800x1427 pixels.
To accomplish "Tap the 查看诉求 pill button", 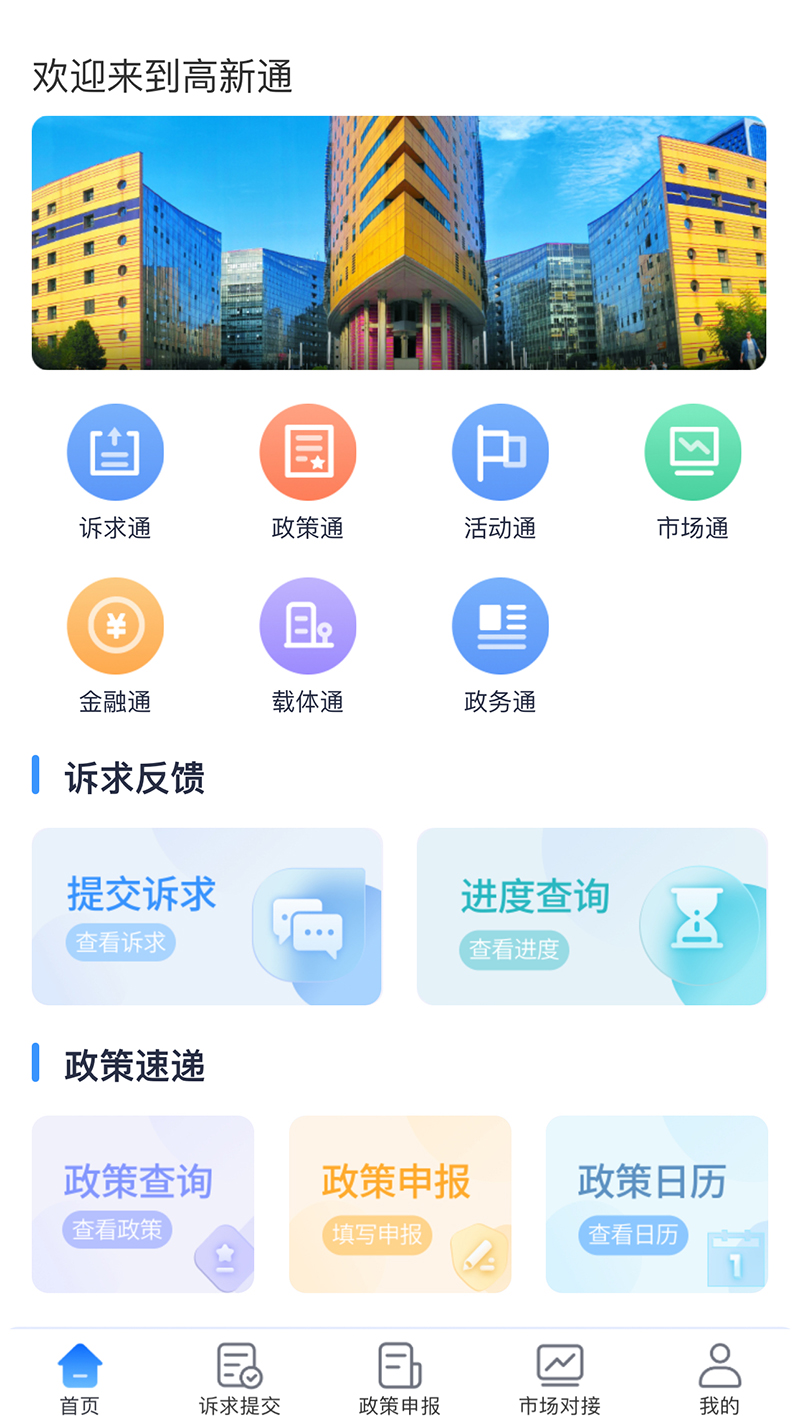I will pyautogui.click(x=120, y=942).
